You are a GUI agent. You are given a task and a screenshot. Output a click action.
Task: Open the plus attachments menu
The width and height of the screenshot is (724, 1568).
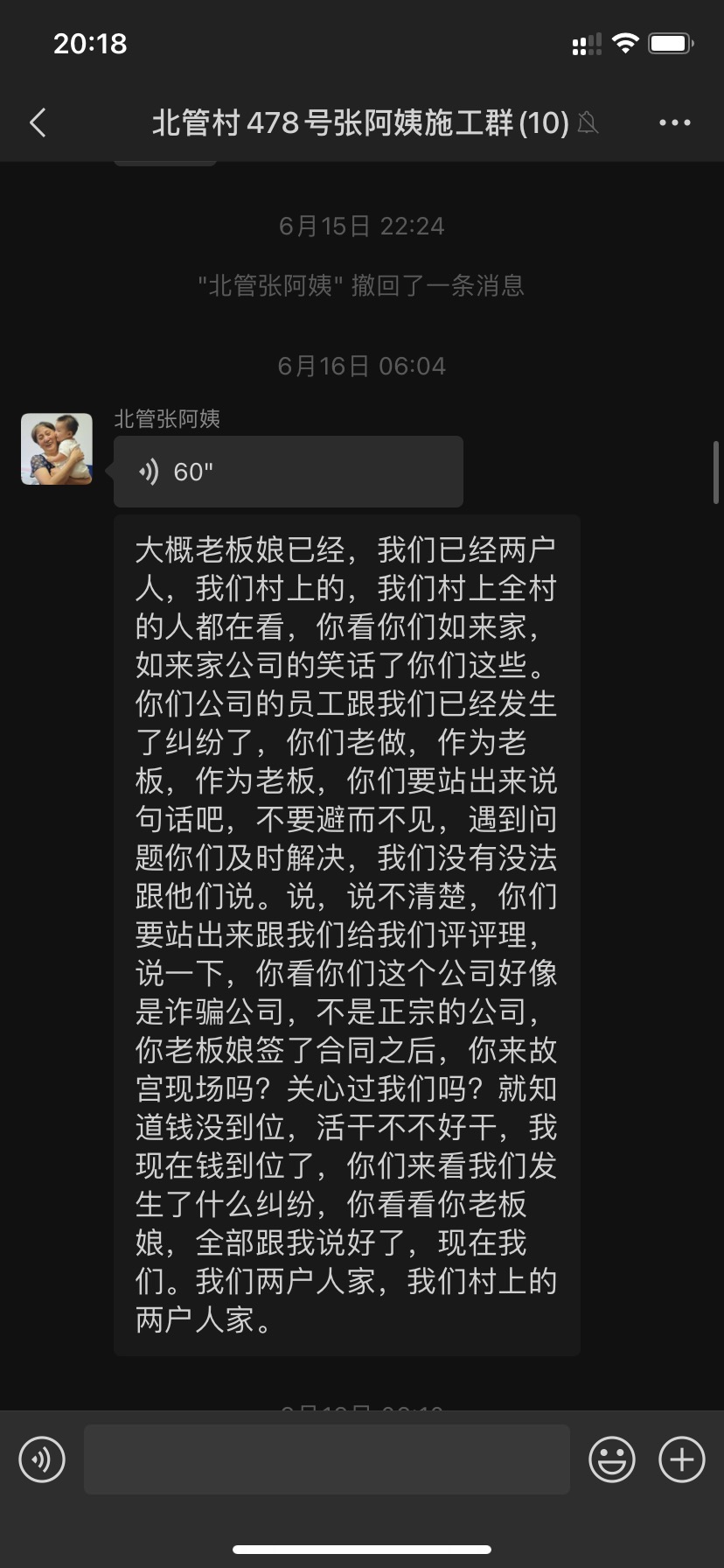click(681, 1459)
